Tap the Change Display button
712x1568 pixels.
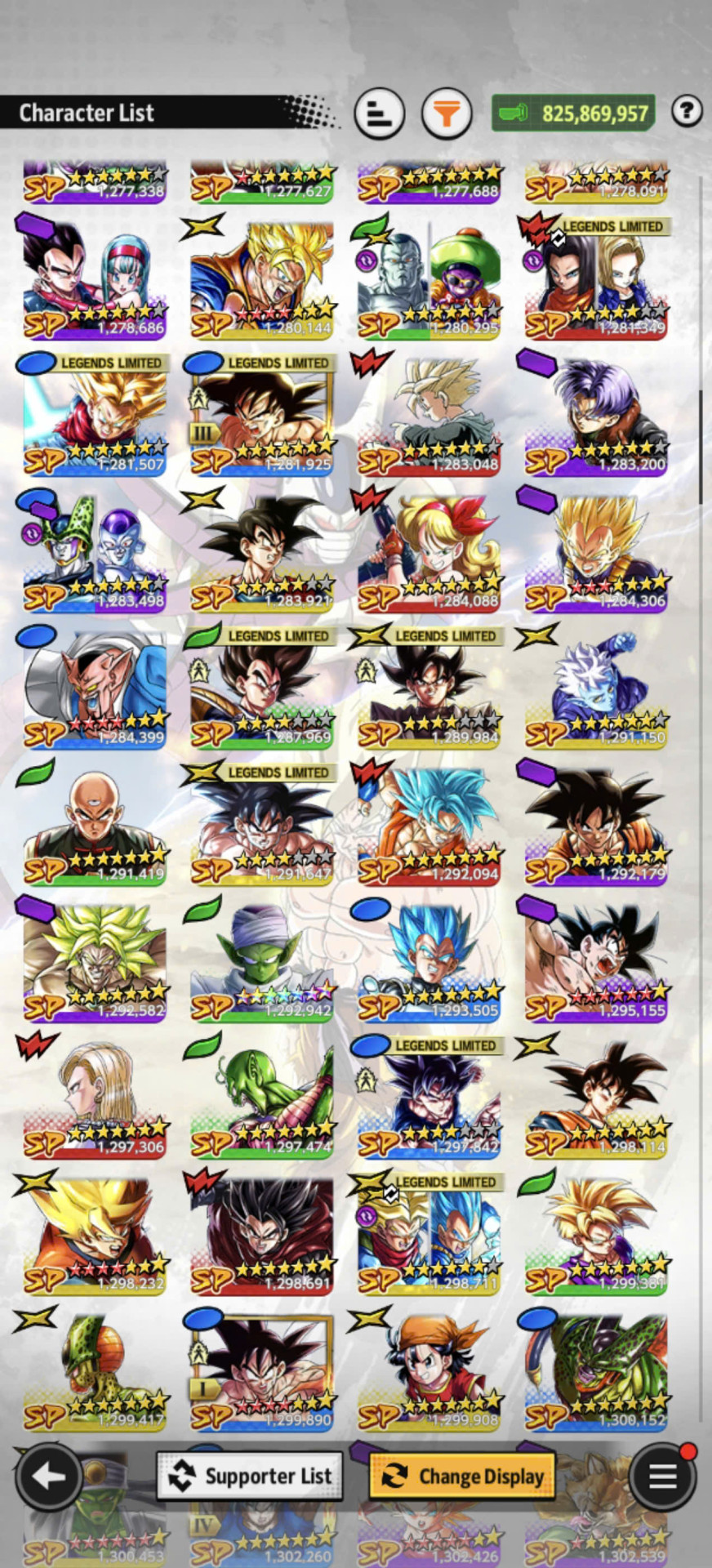pos(462,1476)
